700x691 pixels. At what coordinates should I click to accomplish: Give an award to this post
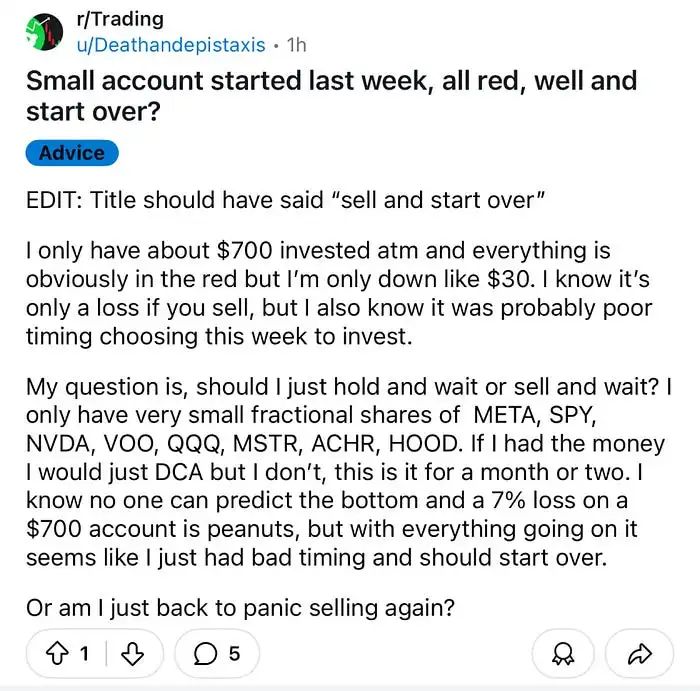[x=566, y=654]
